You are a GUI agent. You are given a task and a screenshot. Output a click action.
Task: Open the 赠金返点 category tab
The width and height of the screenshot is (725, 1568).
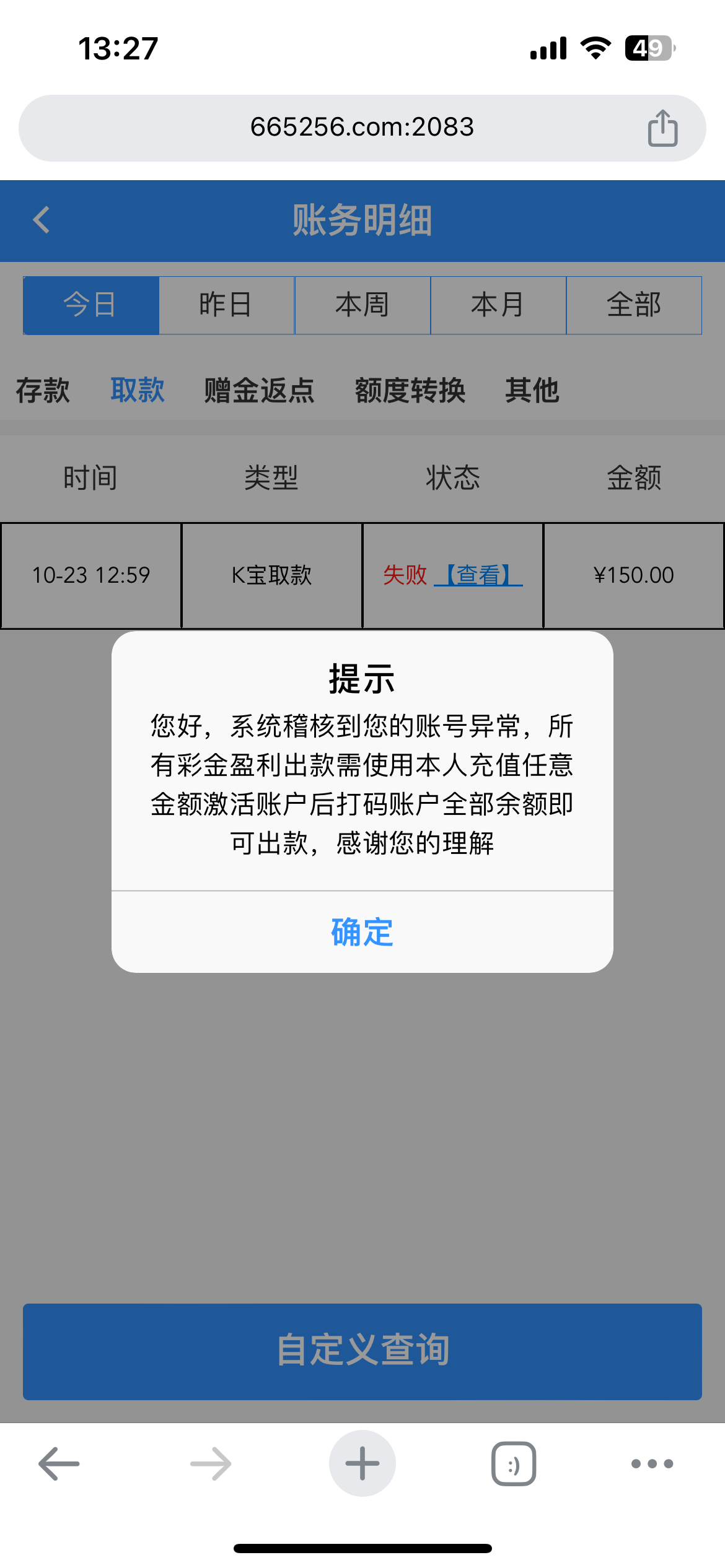click(258, 390)
